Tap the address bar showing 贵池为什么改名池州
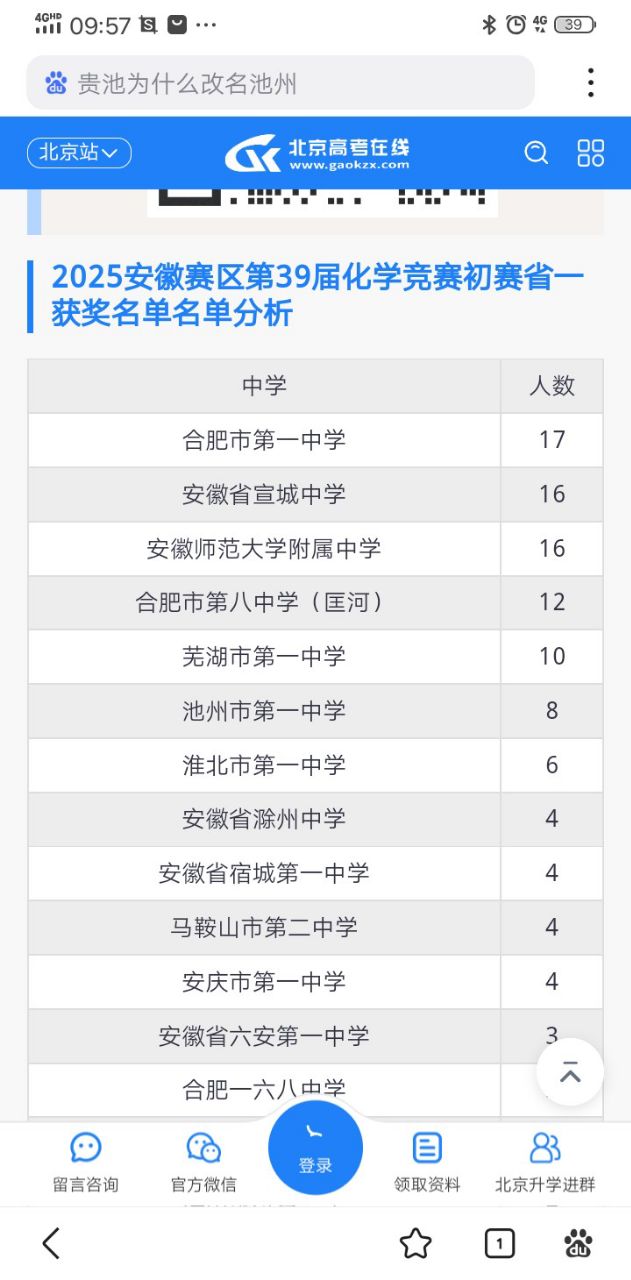This screenshot has height=1280, width=631. pos(280,83)
